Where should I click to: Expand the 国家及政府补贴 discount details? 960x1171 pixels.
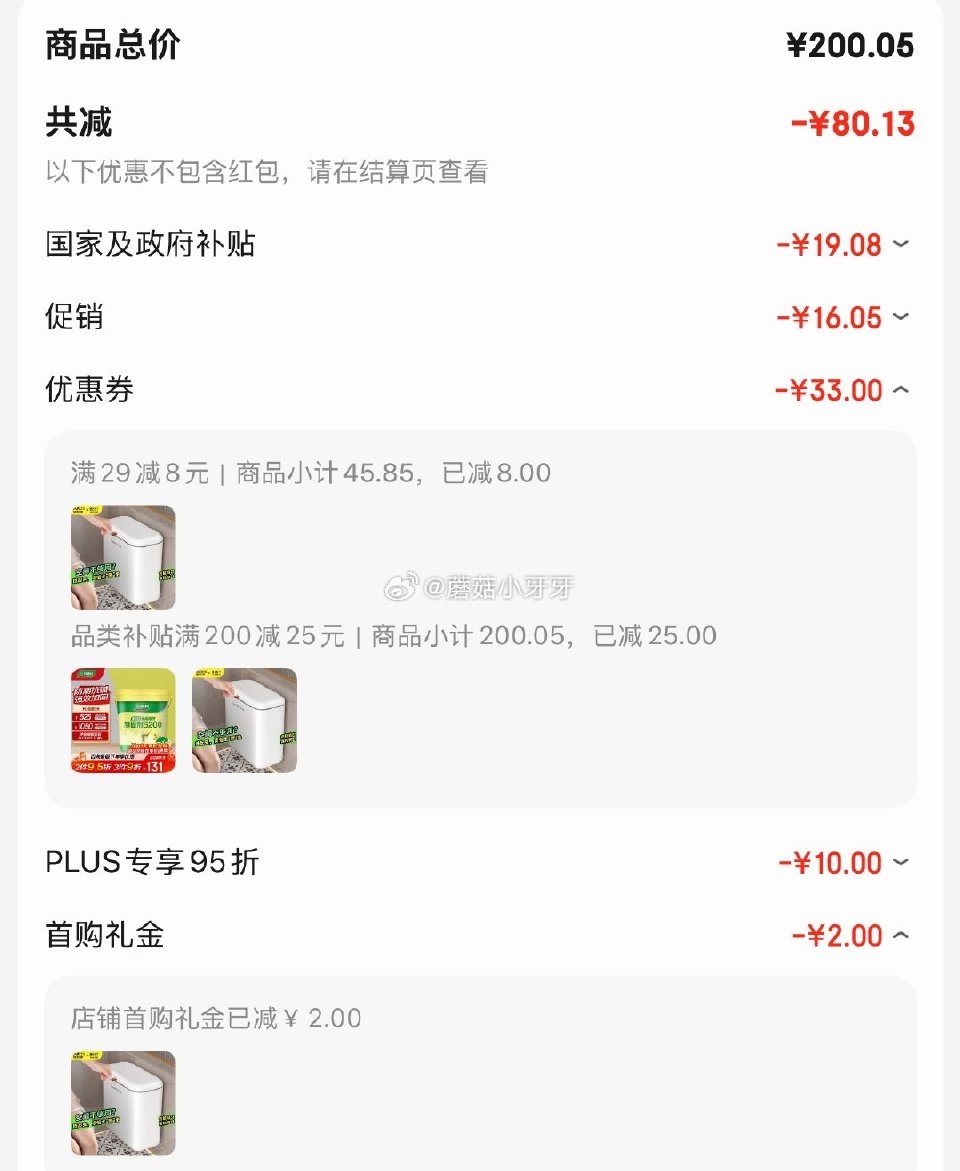pyautogui.click(x=899, y=245)
